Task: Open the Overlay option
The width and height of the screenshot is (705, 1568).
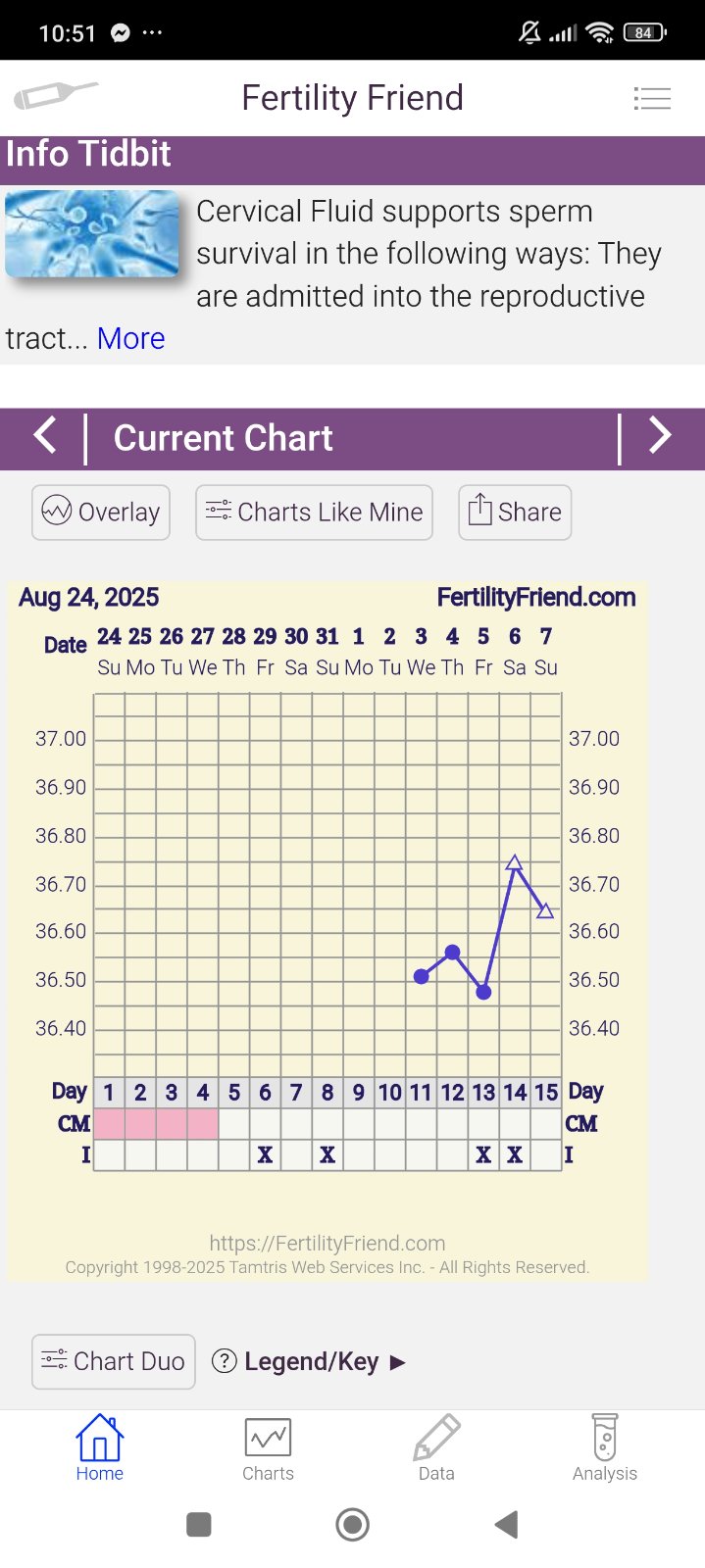Action: [101, 513]
